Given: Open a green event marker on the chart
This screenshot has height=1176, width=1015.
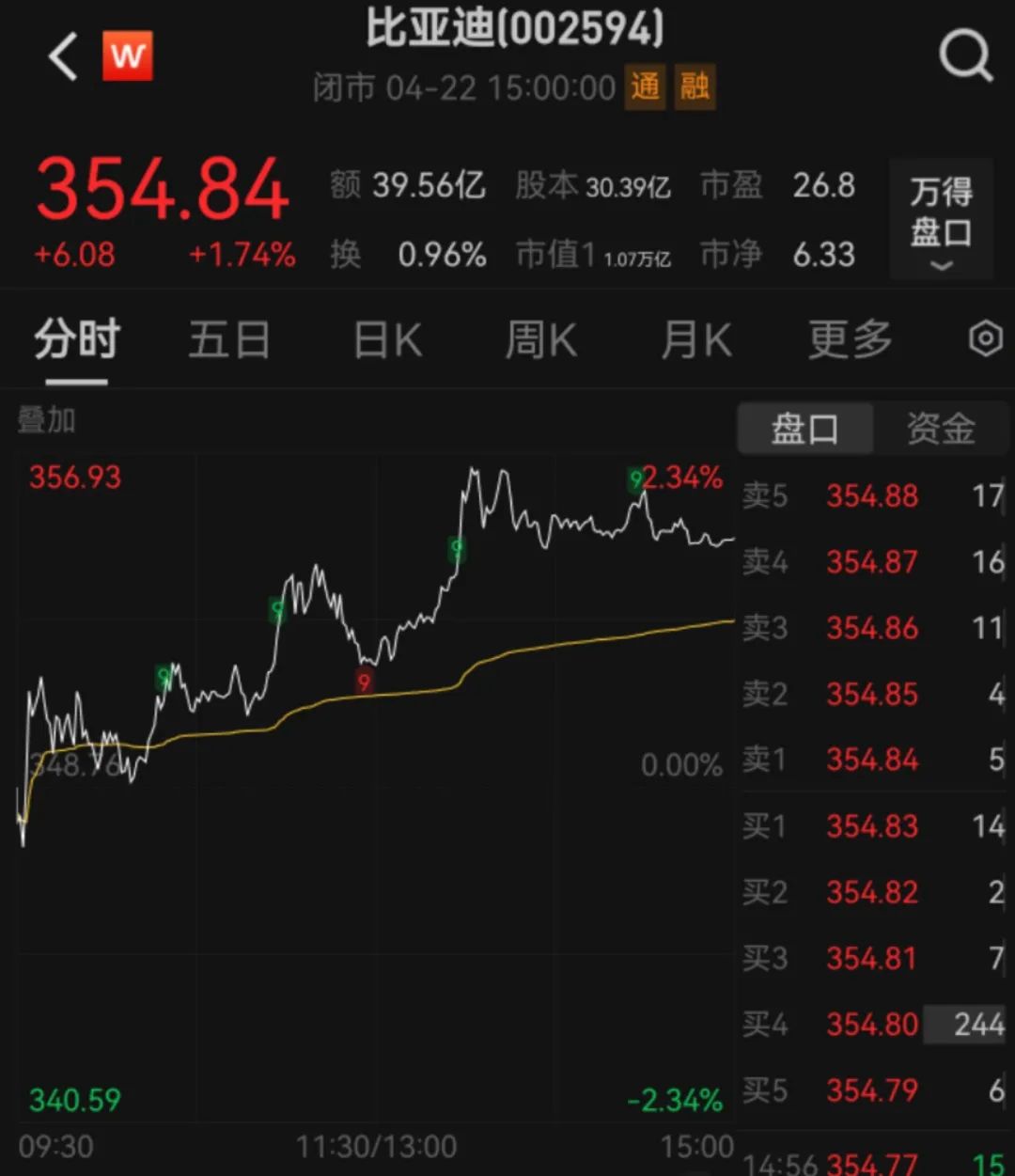Looking at the screenshot, I should tap(457, 545).
